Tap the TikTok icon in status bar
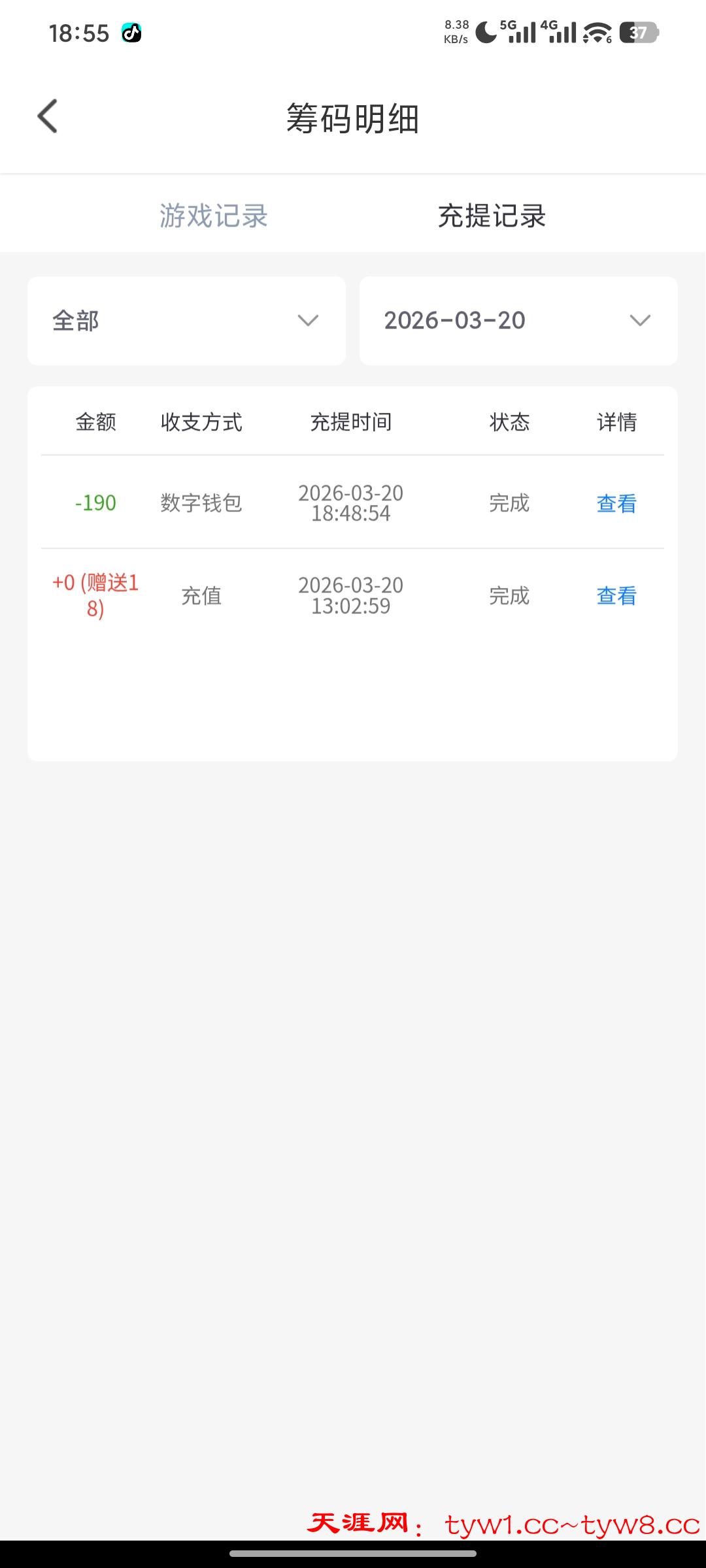The height and width of the screenshot is (1568, 706). tap(131, 33)
